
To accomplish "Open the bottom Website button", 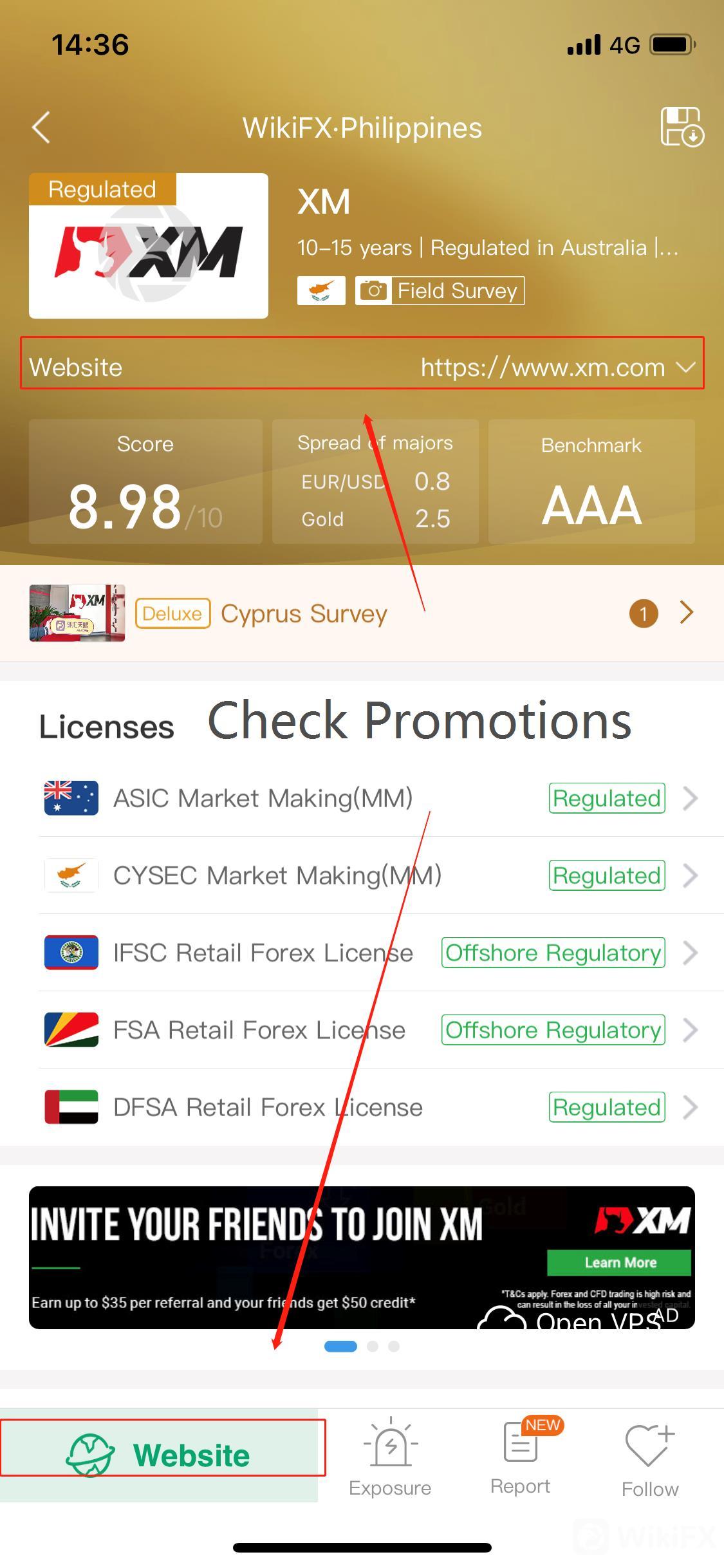I will click(x=160, y=1455).
